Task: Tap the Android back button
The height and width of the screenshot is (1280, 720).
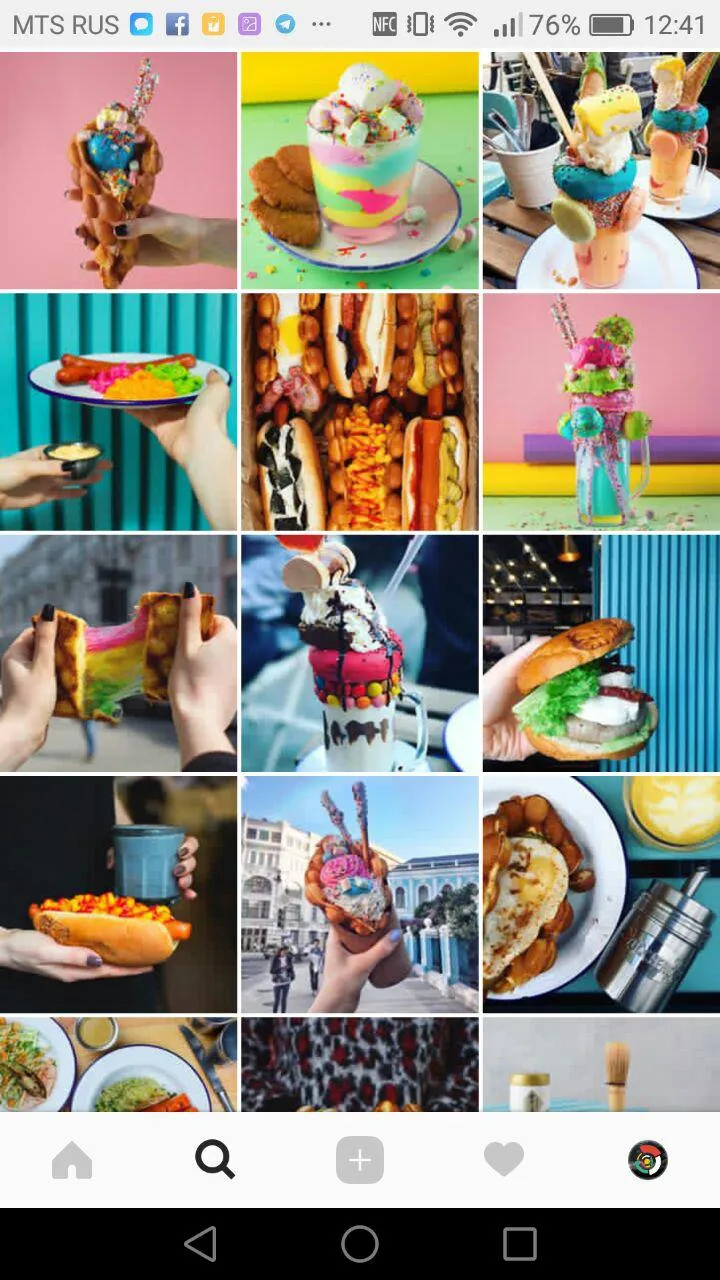Action: pyautogui.click(x=201, y=1244)
